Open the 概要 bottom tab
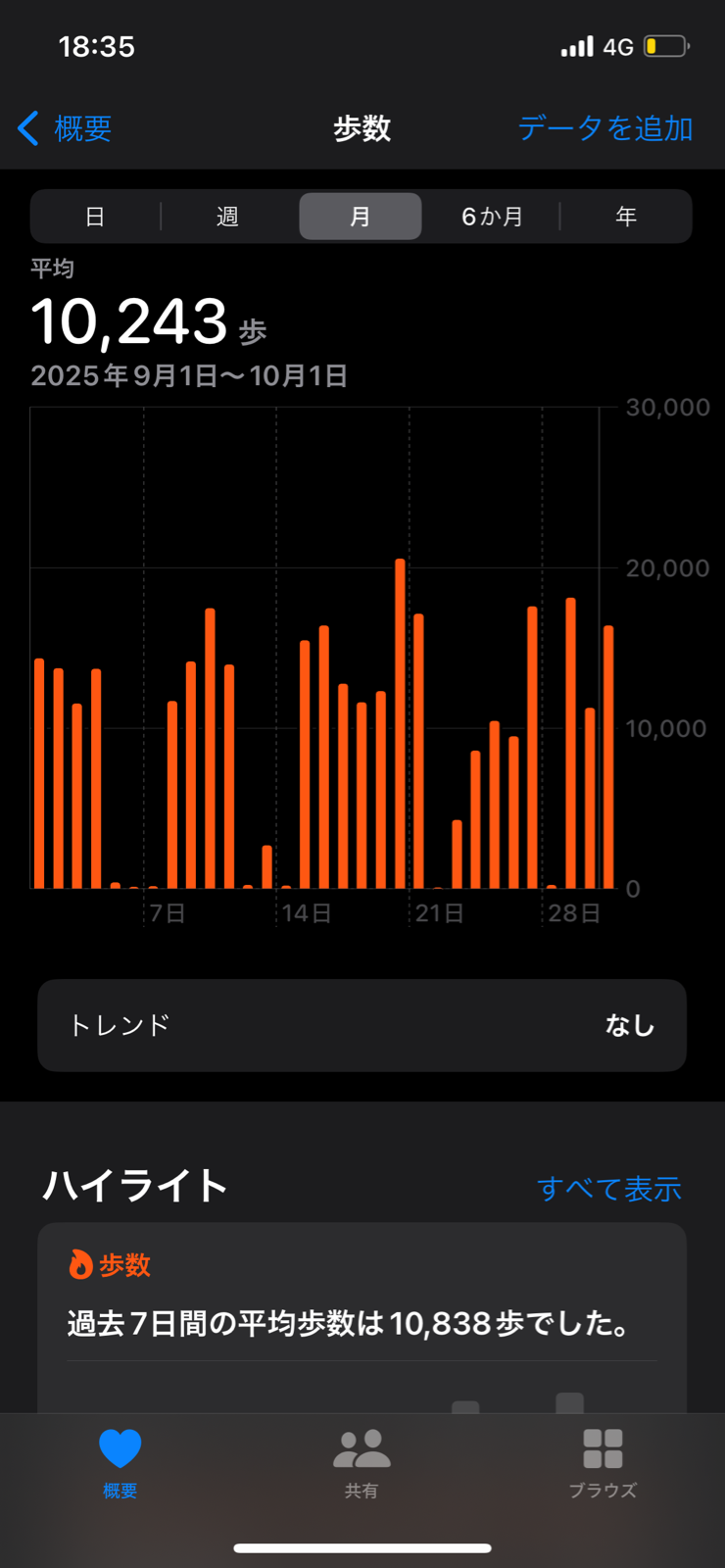The width and height of the screenshot is (725, 1568). pyautogui.click(x=121, y=1462)
